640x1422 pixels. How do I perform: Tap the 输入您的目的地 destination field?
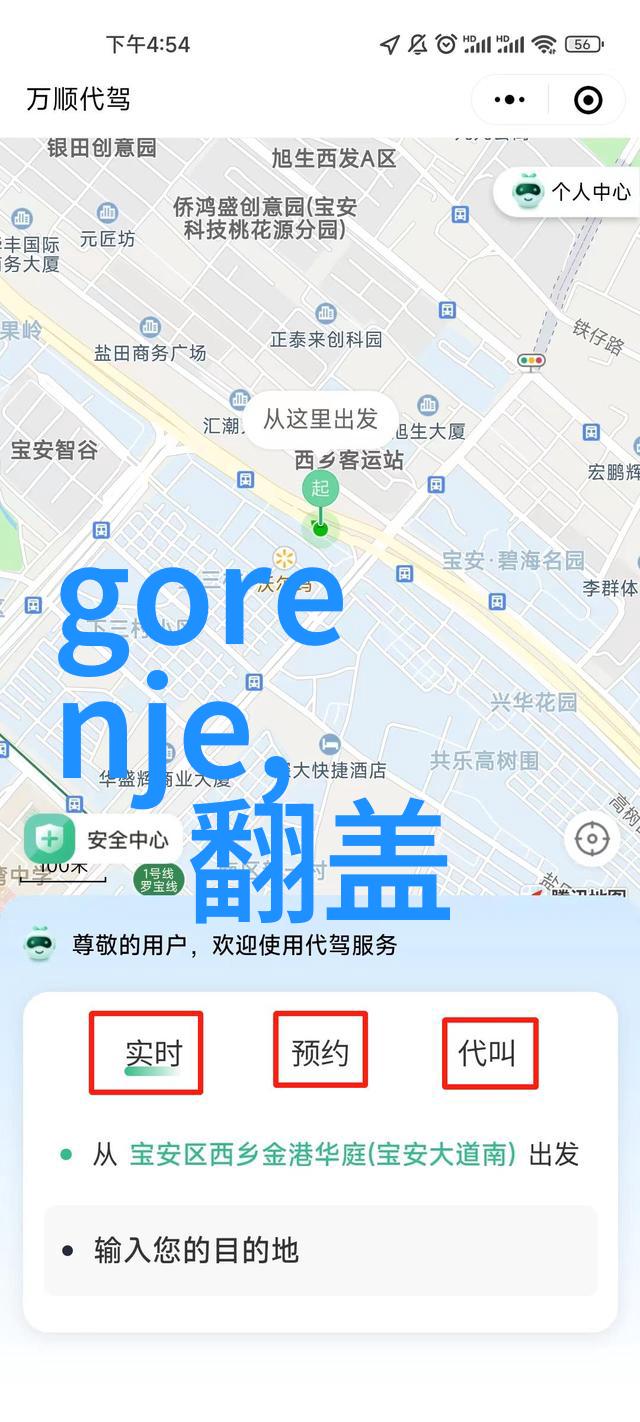click(x=320, y=1250)
